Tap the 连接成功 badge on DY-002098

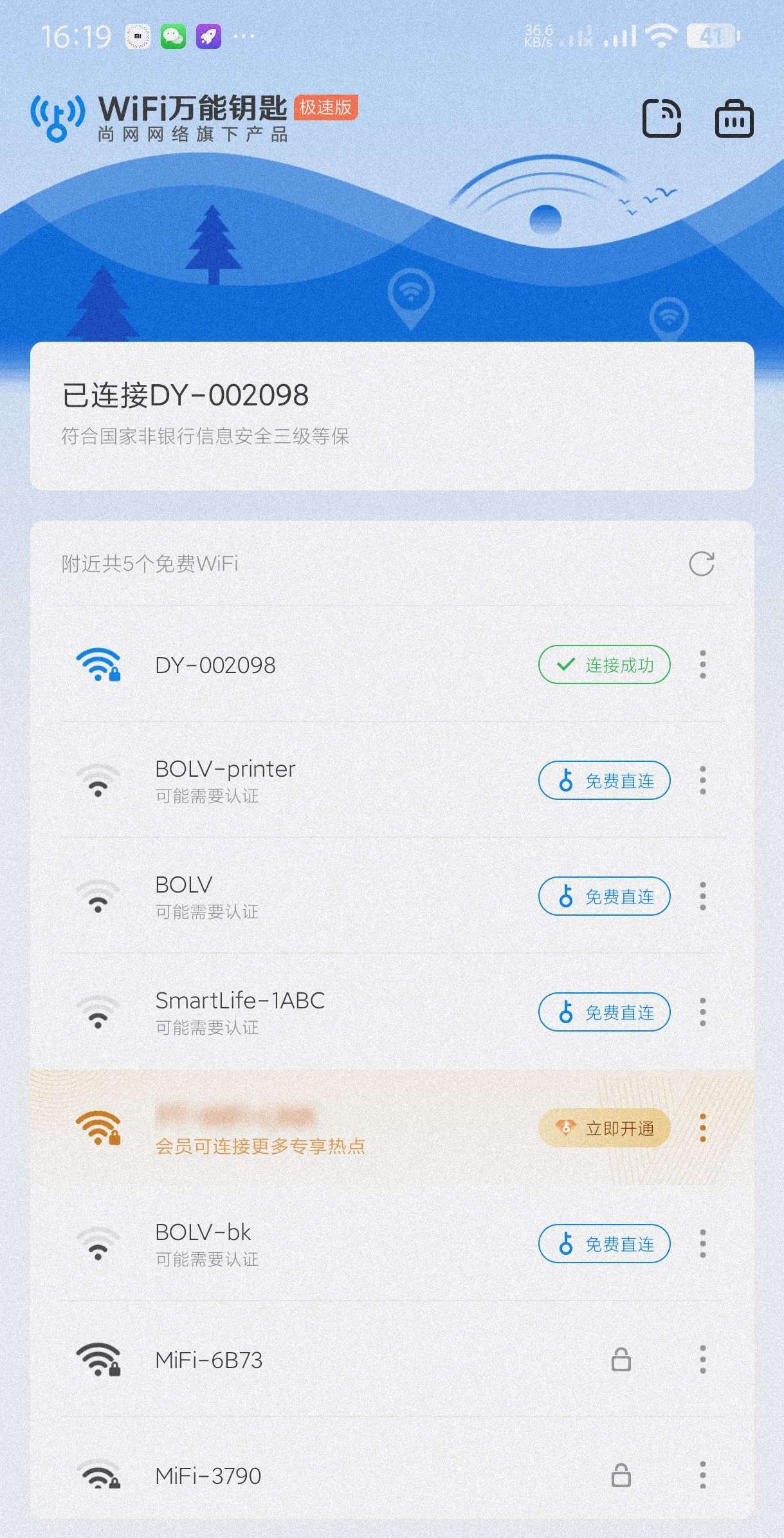point(604,665)
